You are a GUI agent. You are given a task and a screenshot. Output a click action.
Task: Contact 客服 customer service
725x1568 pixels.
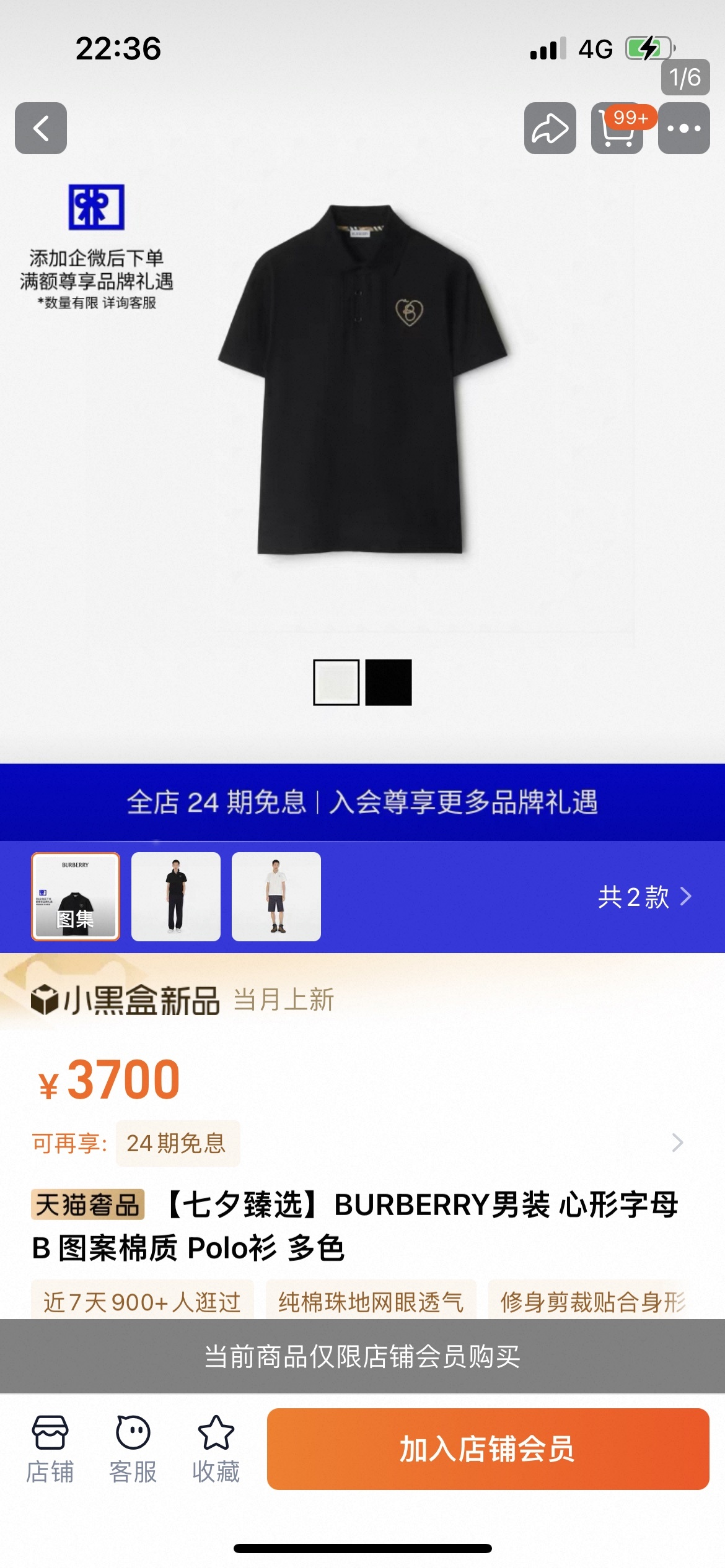pyautogui.click(x=133, y=1448)
